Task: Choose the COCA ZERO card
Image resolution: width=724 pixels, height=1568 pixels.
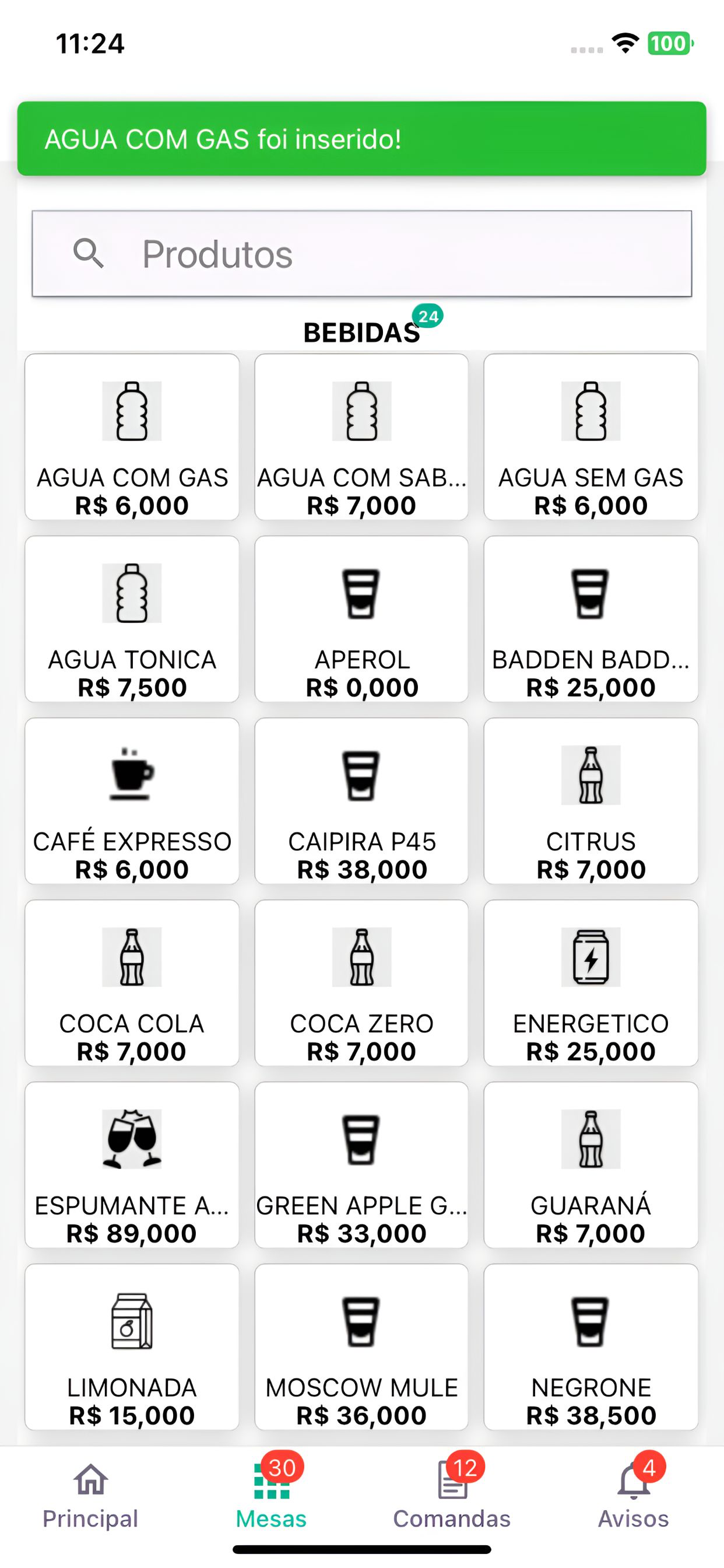Action: (361, 983)
